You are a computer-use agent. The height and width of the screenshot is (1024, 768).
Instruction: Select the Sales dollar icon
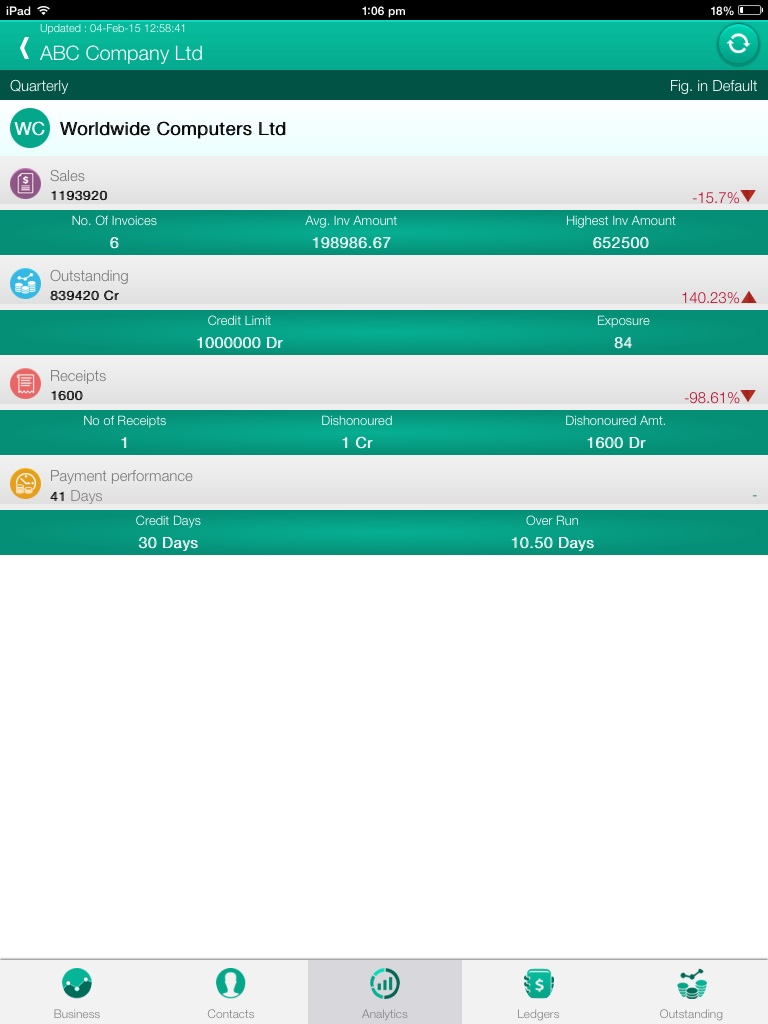click(x=25, y=183)
